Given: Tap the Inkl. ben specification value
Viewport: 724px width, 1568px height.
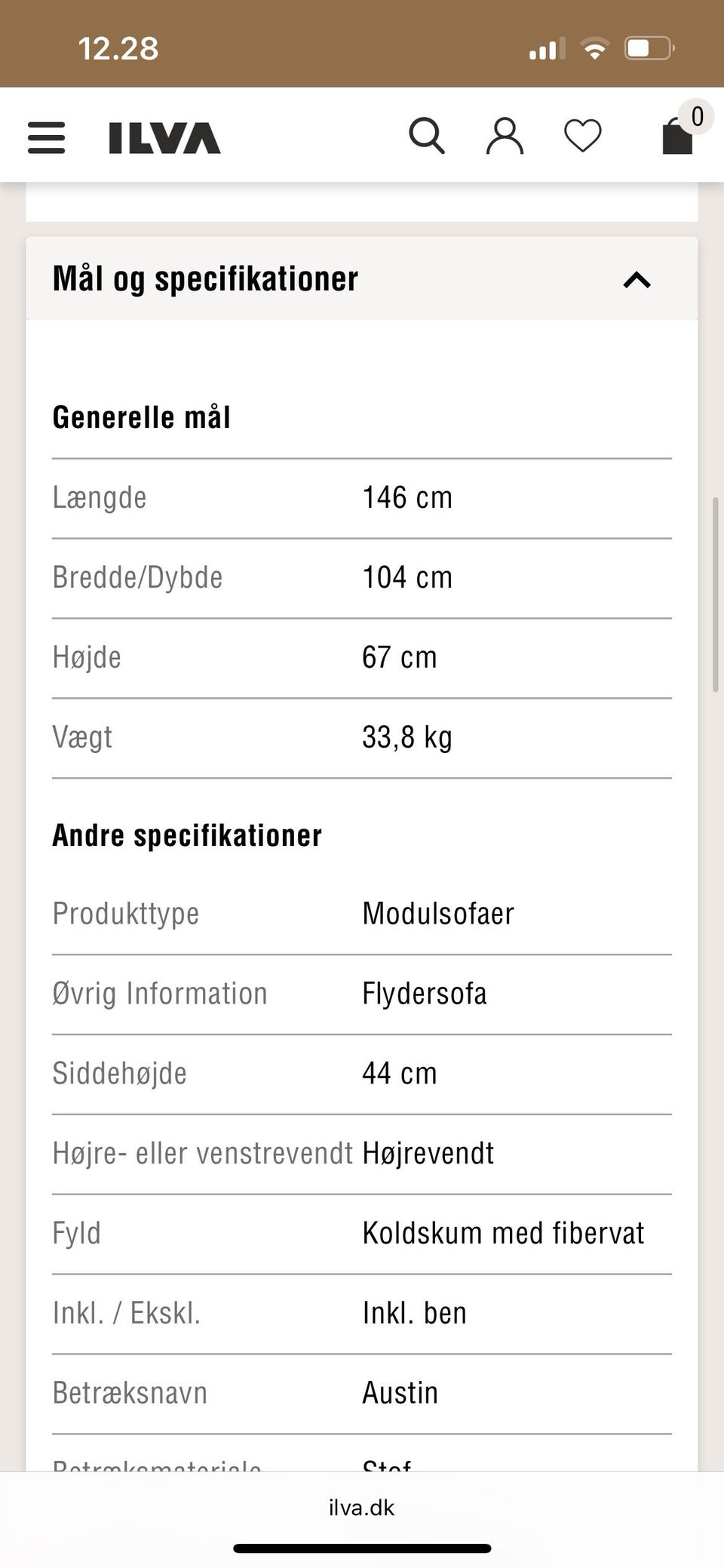Looking at the screenshot, I should point(414,1313).
